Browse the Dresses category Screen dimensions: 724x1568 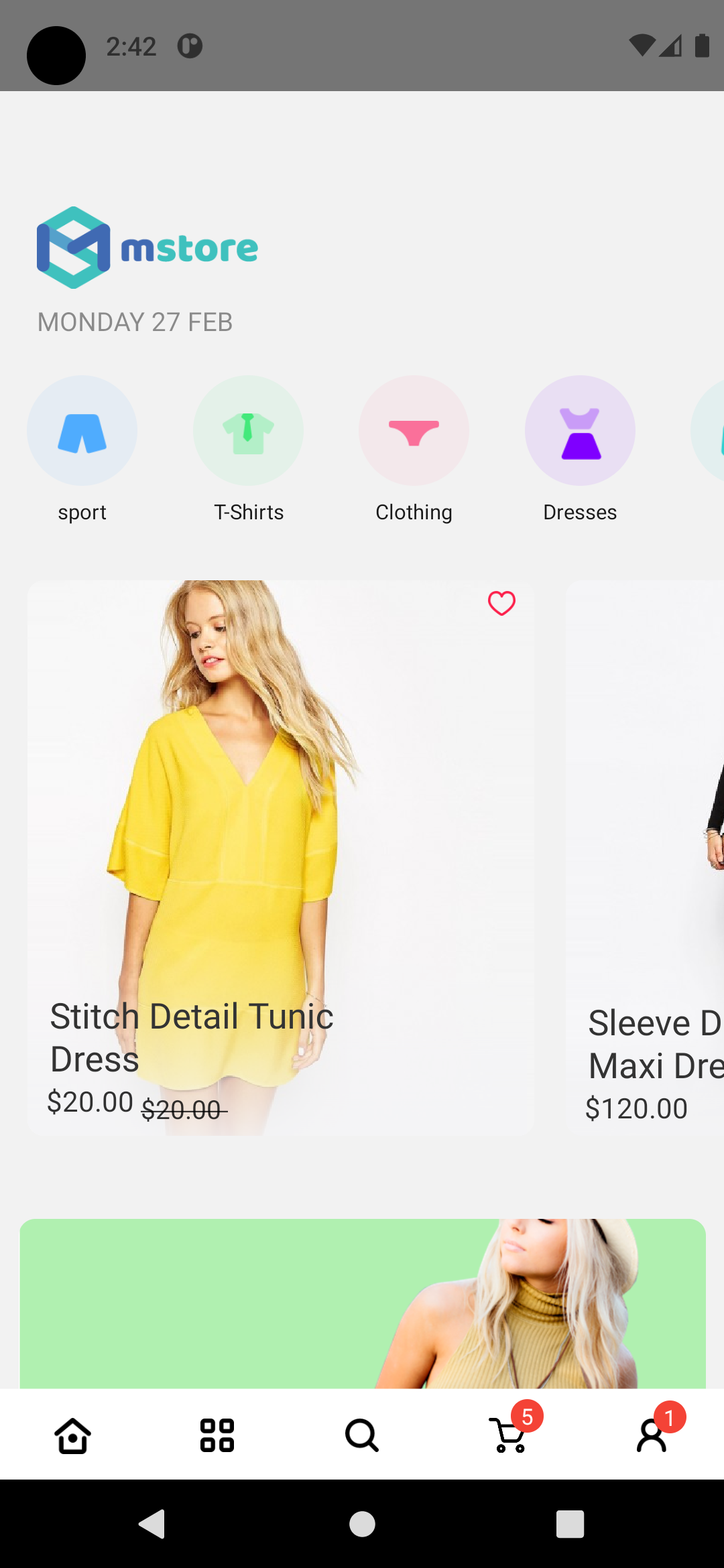[x=580, y=431]
